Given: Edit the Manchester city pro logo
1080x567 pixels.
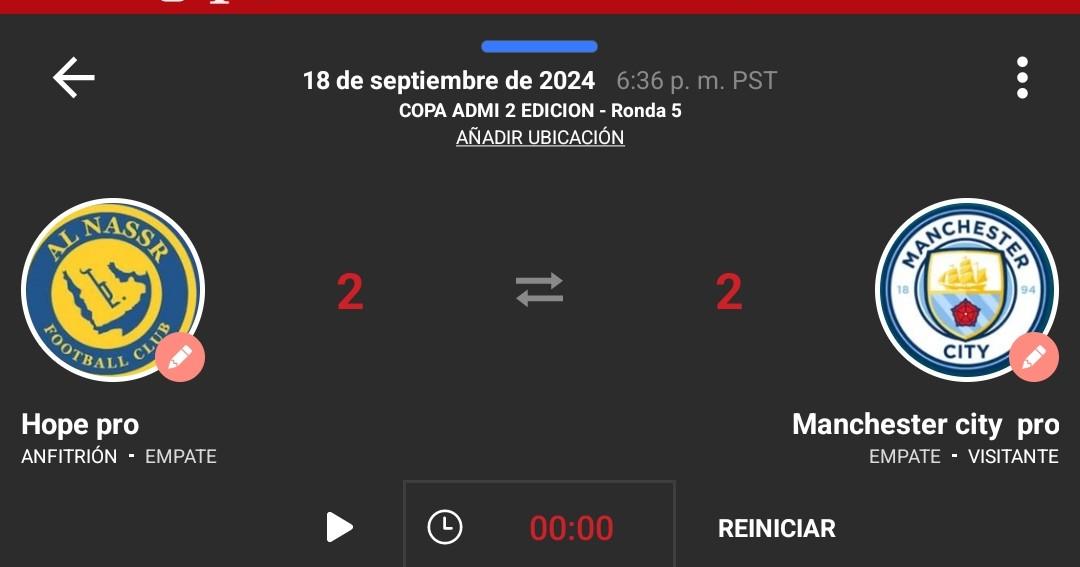Looking at the screenshot, I should pos(1033,357).
